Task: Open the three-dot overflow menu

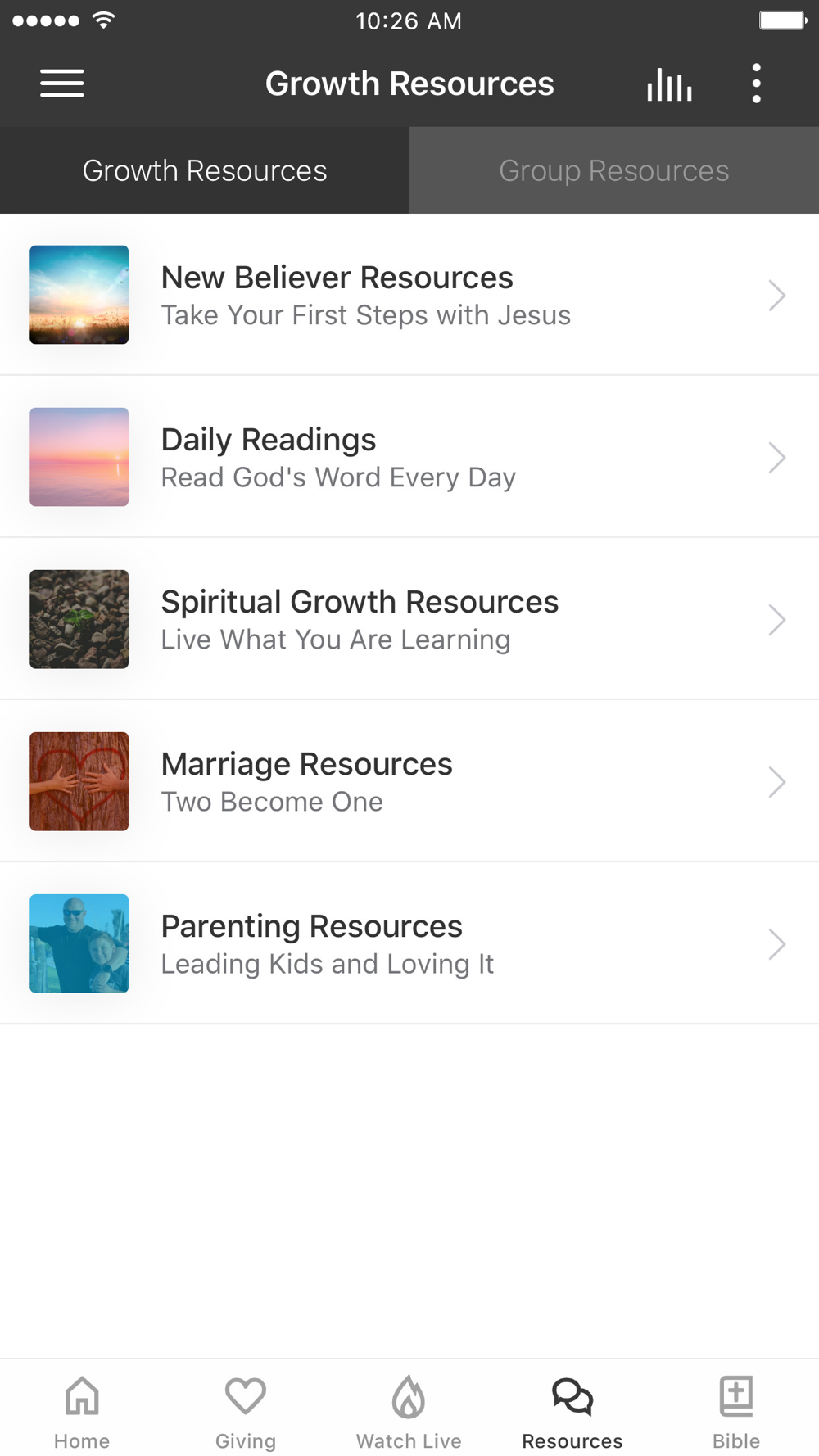Action: tap(756, 84)
